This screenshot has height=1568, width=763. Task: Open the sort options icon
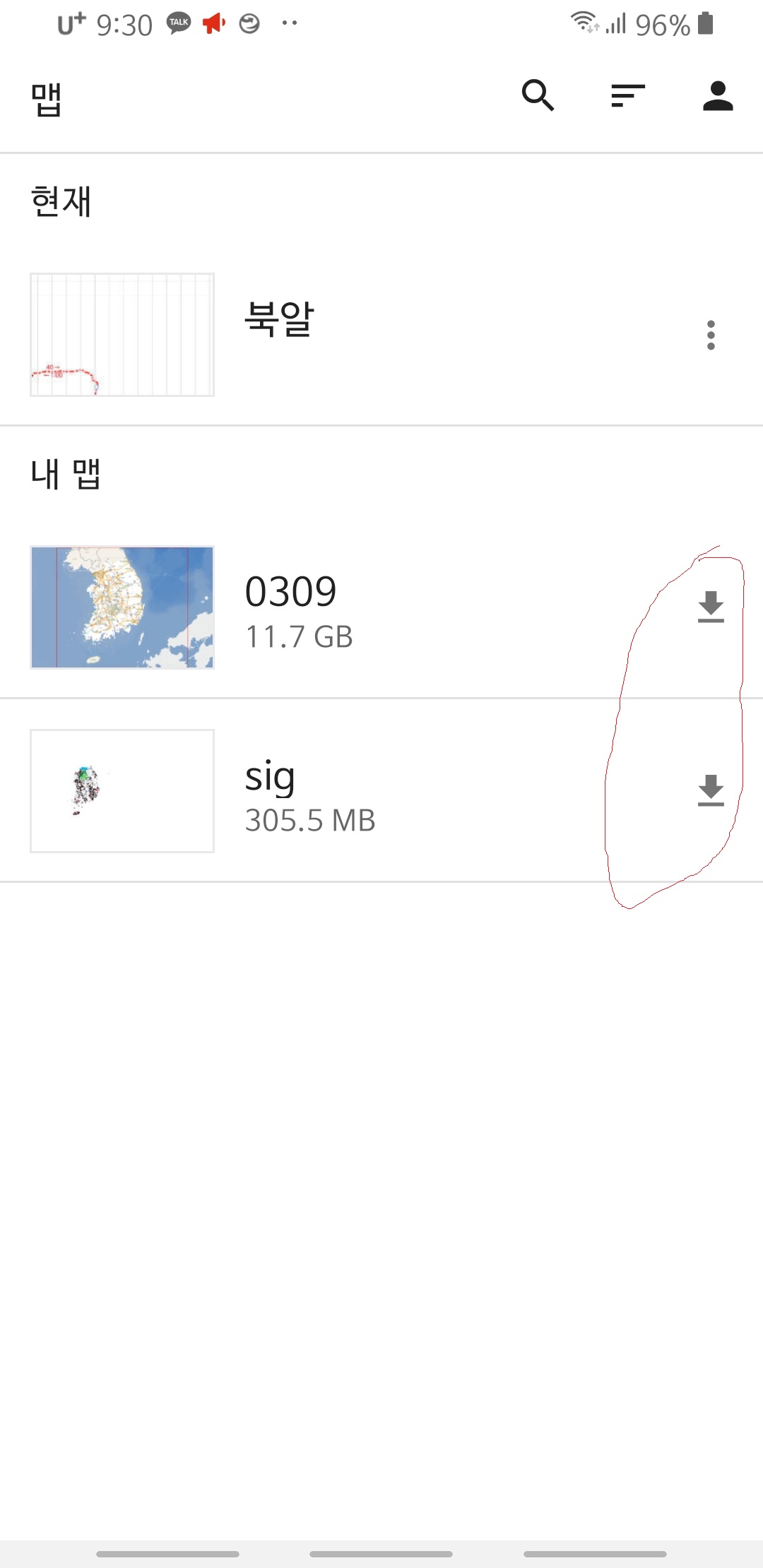pyautogui.click(x=628, y=95)
